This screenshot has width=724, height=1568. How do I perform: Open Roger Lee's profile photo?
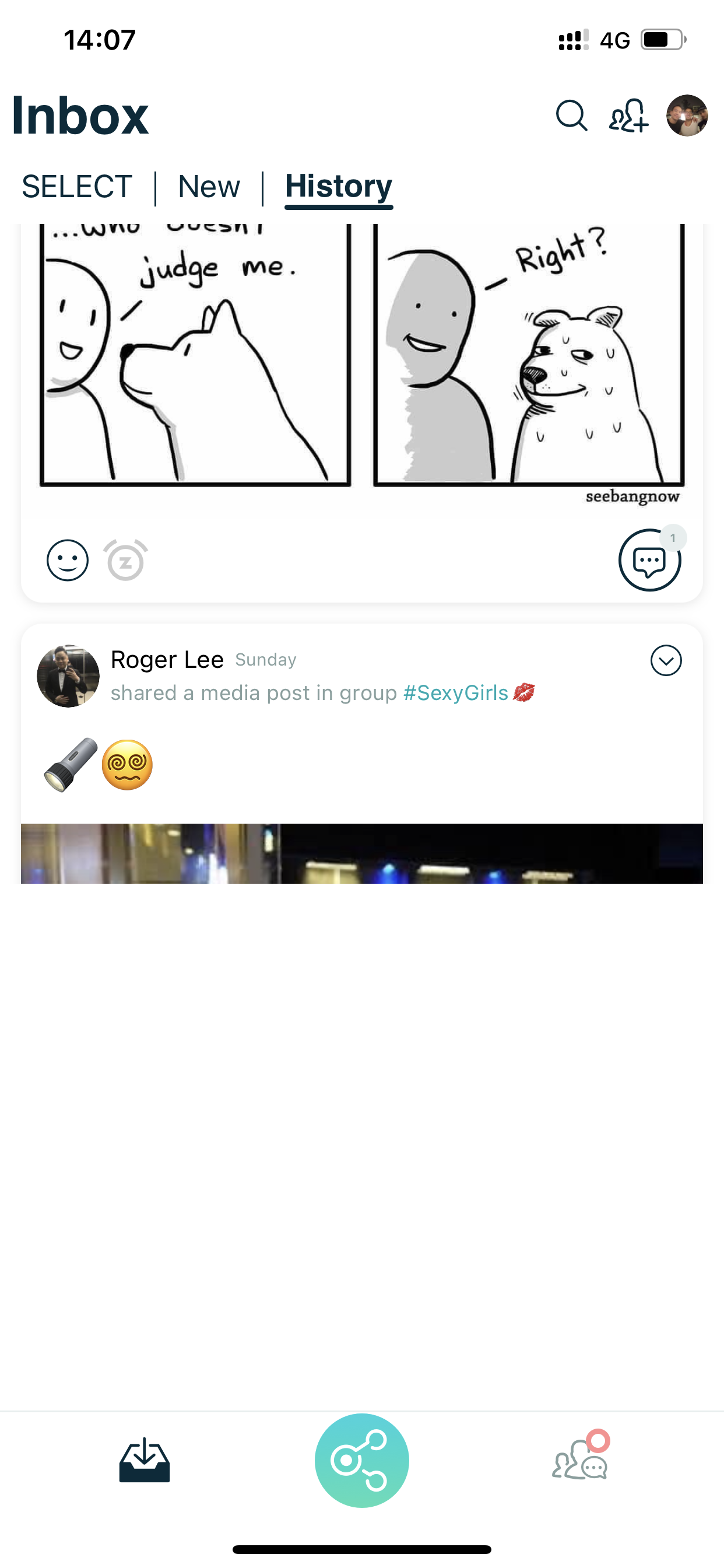[68, 675]
